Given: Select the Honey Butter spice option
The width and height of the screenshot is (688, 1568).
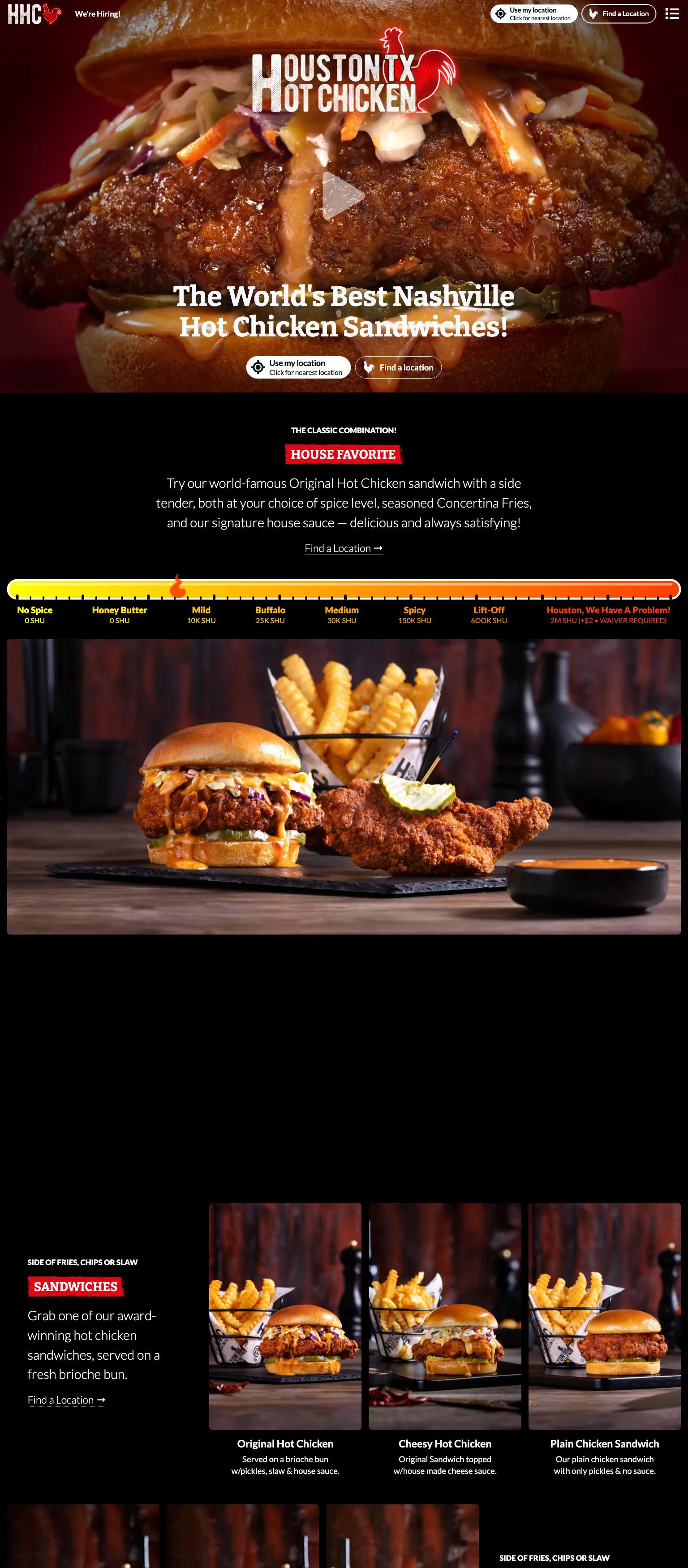Looking at the screenshot, I should pos(119,614).
